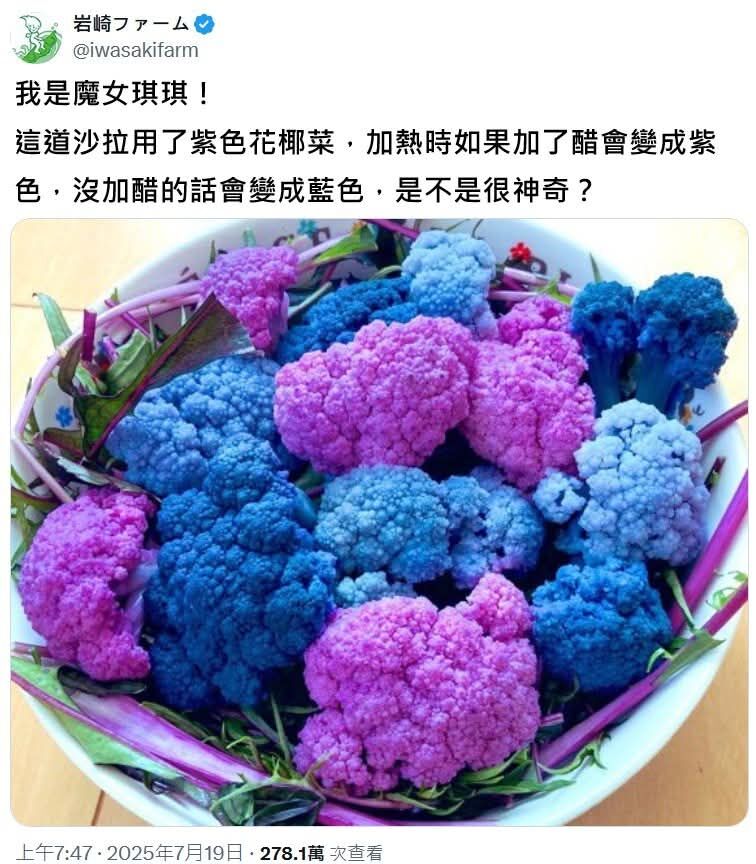Open the colorful cauliflower salad photo
The image size is (756, 864).
(x=378, y=521)
